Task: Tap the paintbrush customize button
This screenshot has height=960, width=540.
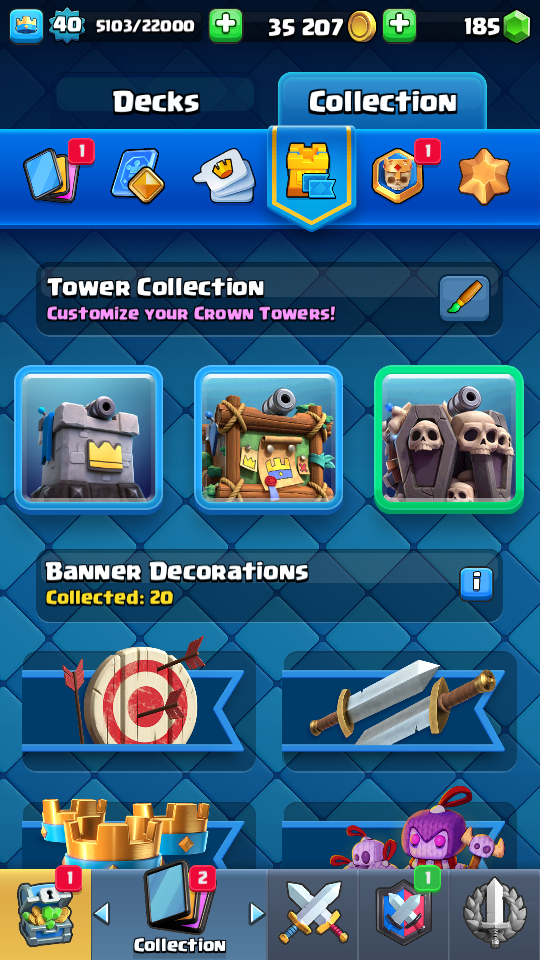Action: [465, 298]
